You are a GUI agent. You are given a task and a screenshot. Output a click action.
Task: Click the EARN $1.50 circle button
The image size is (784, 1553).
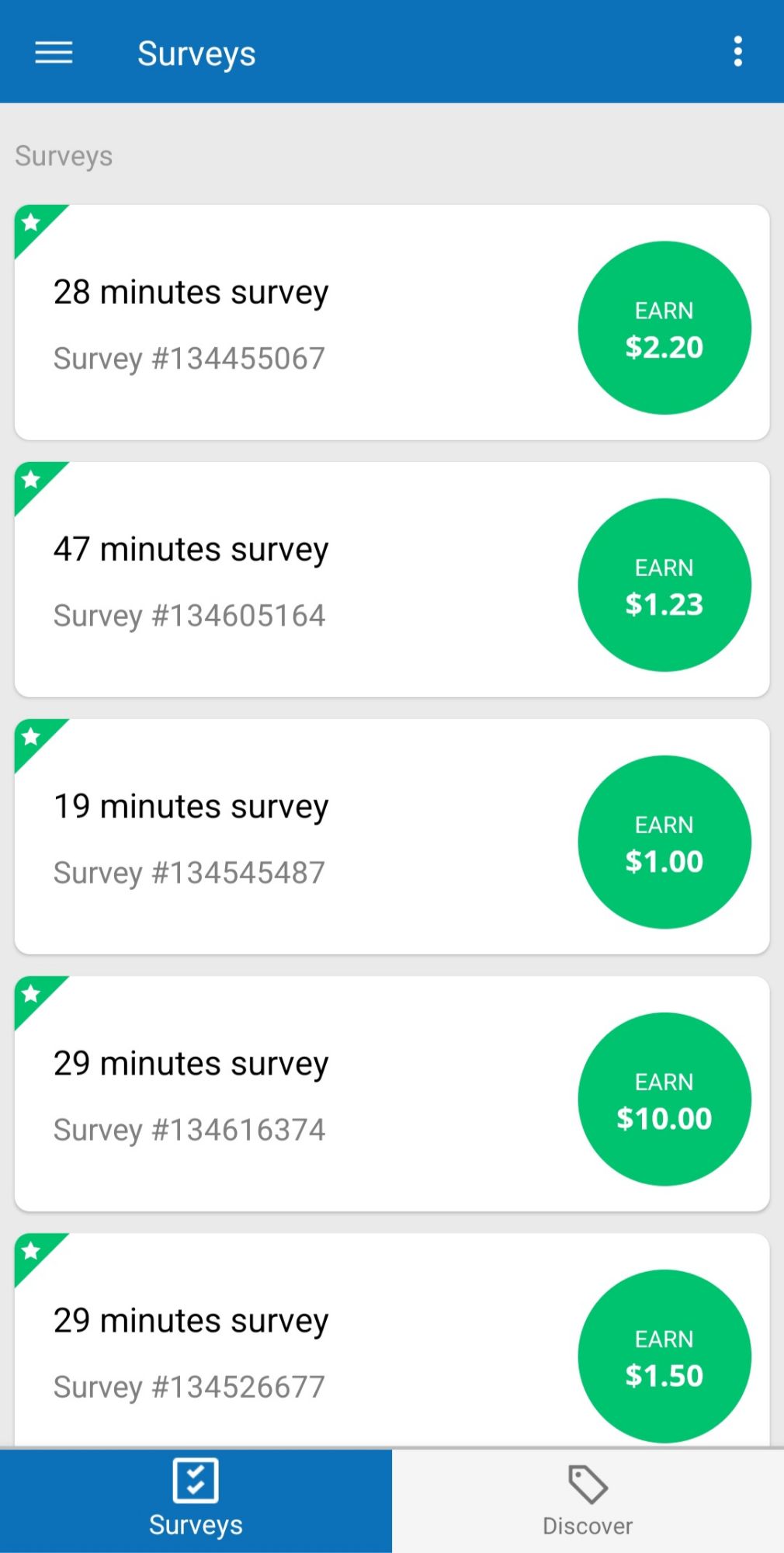pos(664,1356)
